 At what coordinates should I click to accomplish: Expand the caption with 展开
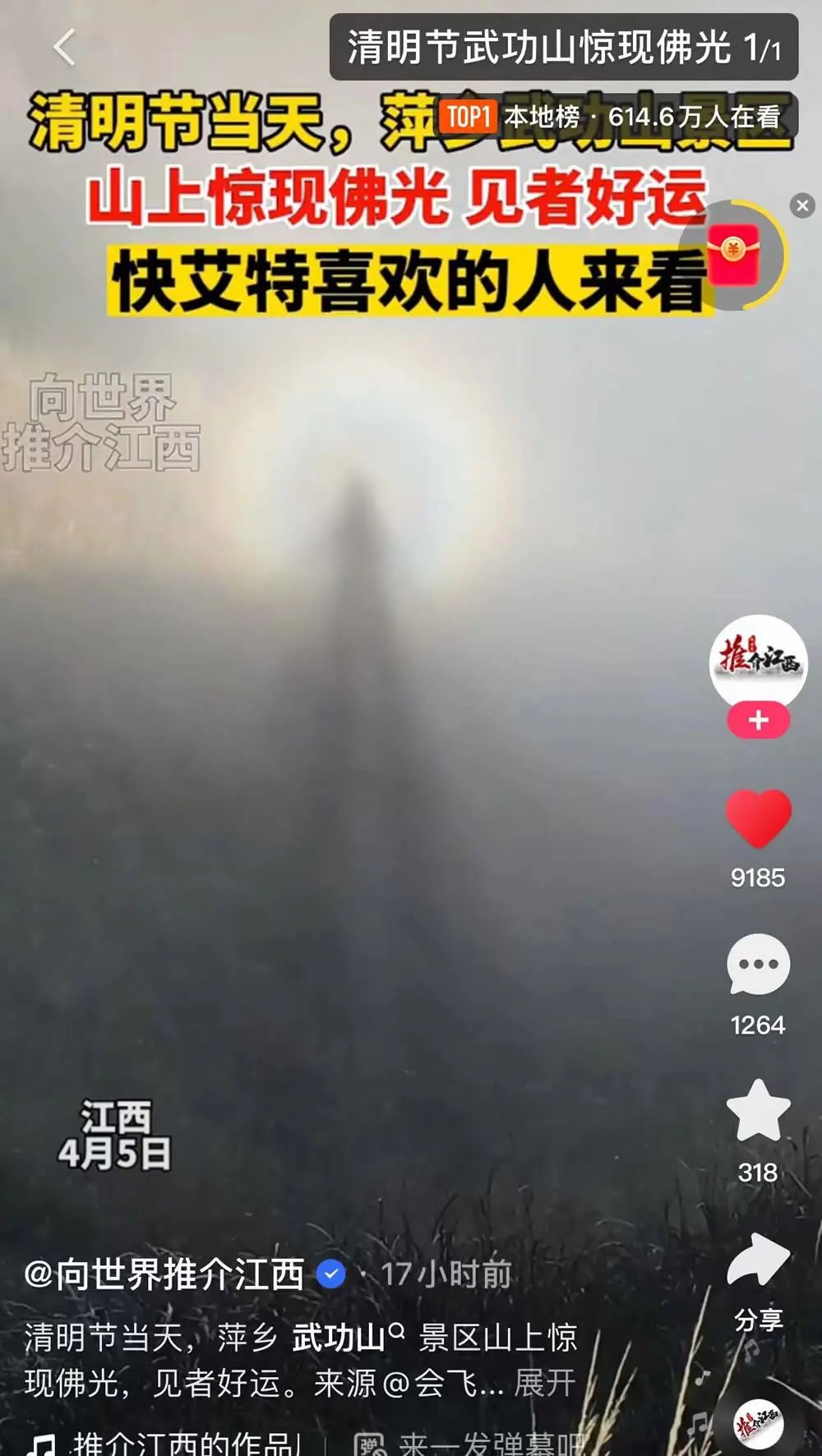click(x=544, y=1384)
